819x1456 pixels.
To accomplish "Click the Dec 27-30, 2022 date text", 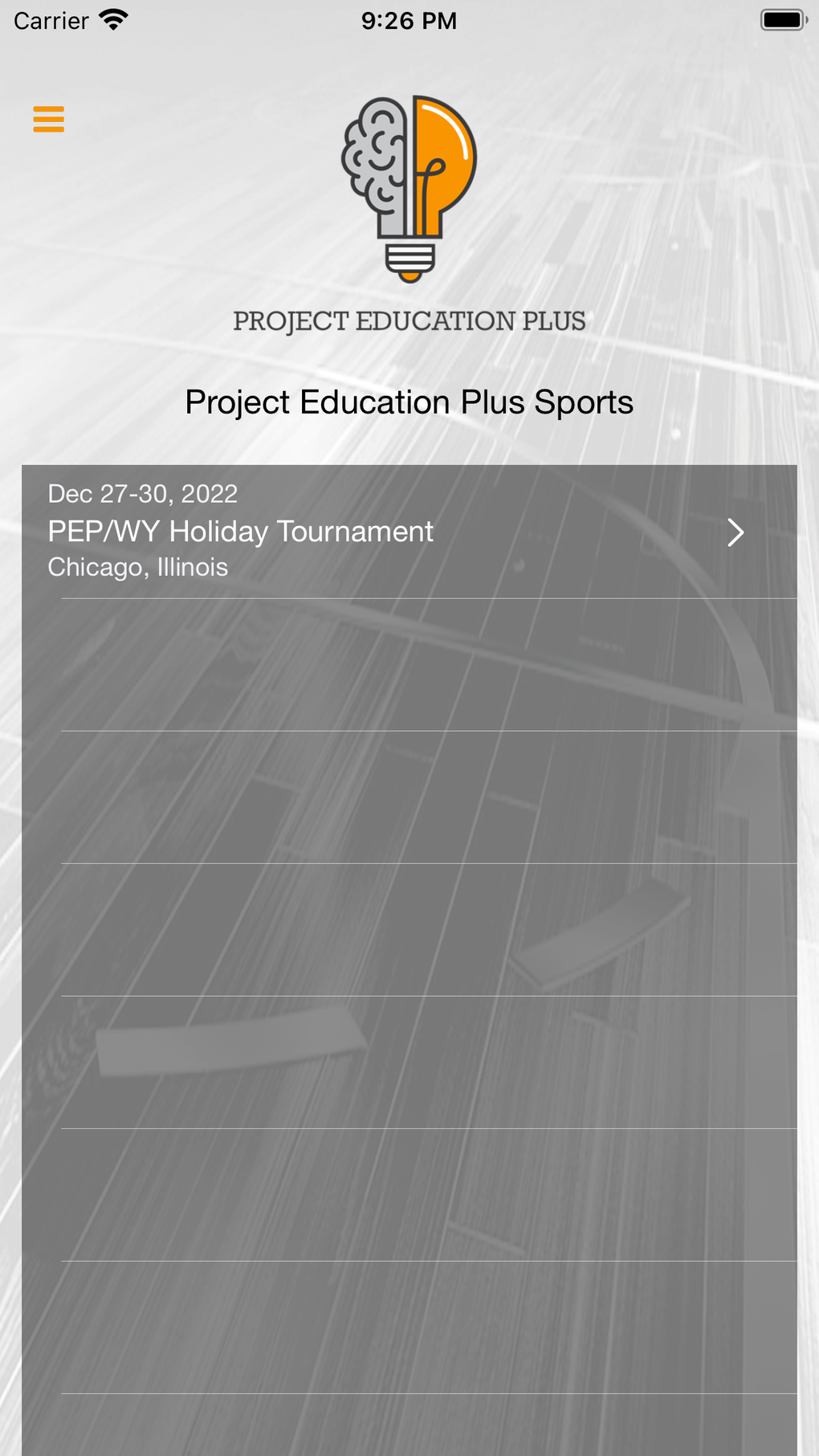I will coord(141,493).
